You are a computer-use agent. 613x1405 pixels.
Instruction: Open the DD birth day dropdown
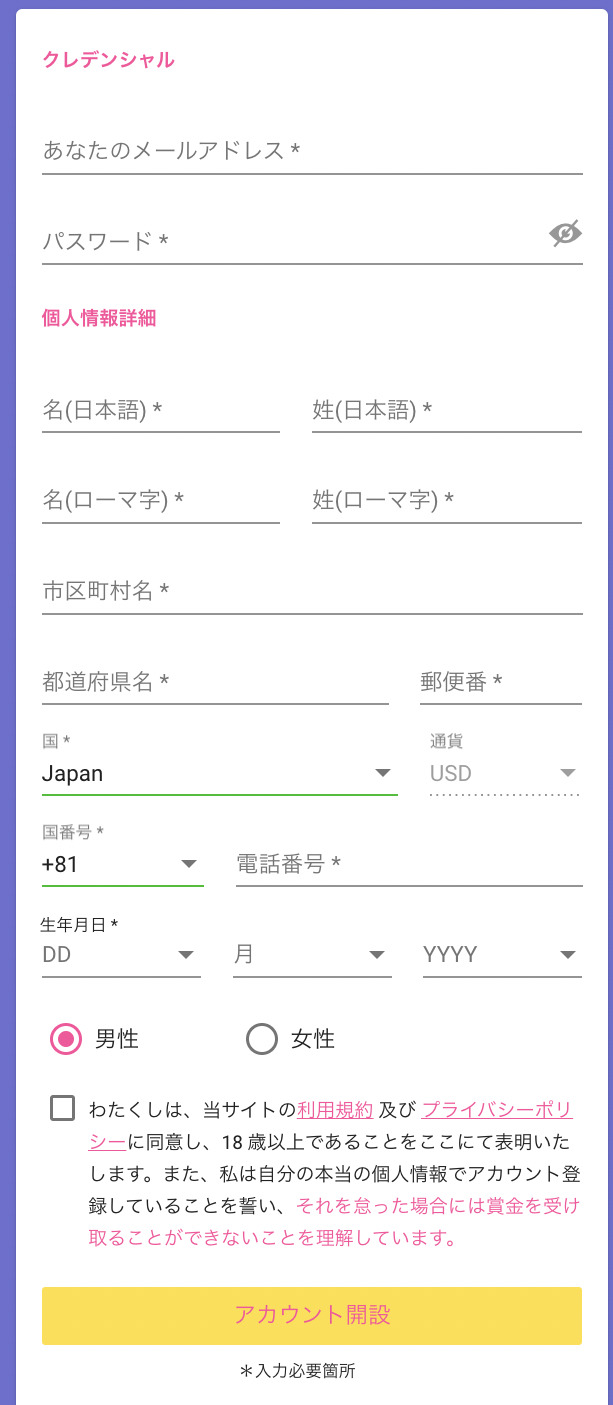pos(121,955)
